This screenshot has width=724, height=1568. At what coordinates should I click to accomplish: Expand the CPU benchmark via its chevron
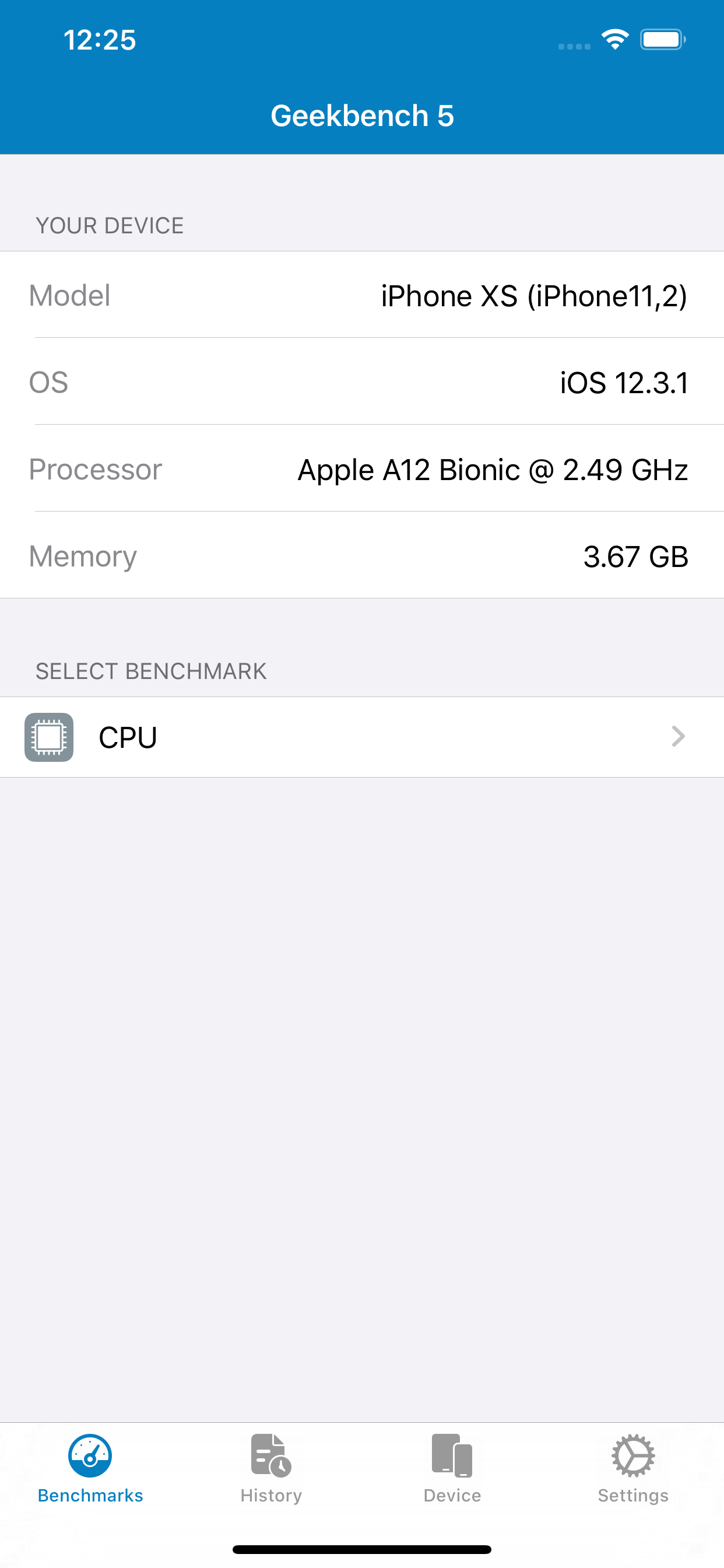(678, 737)
